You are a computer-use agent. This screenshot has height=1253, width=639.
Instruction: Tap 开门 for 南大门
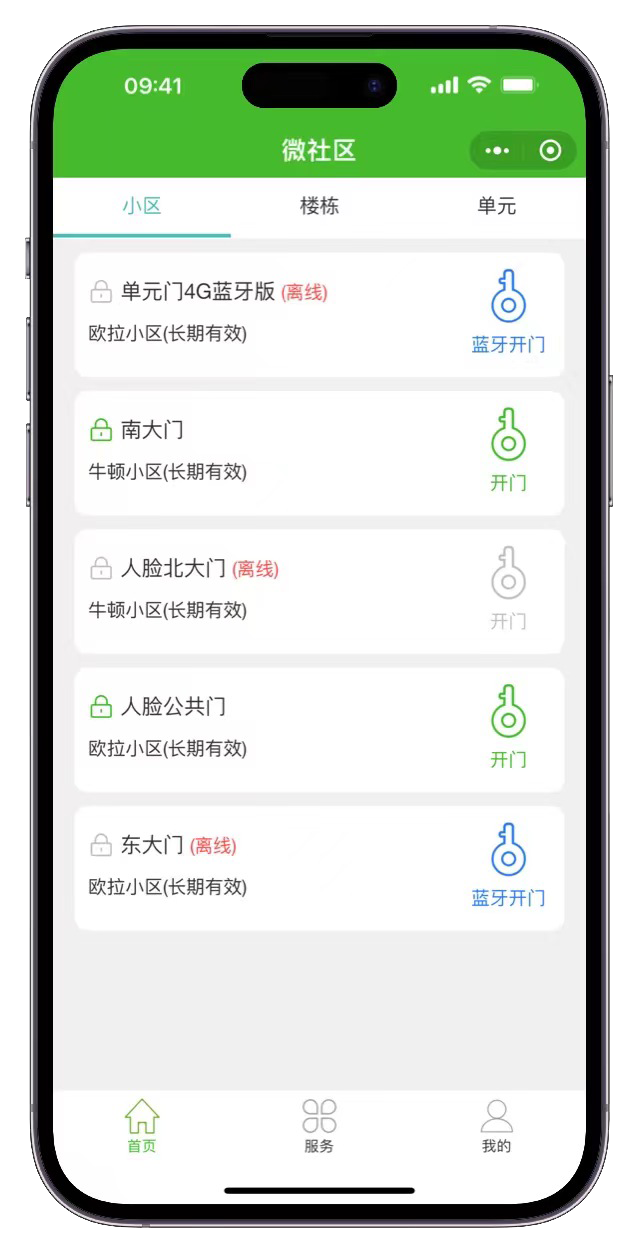coord(508,450)
